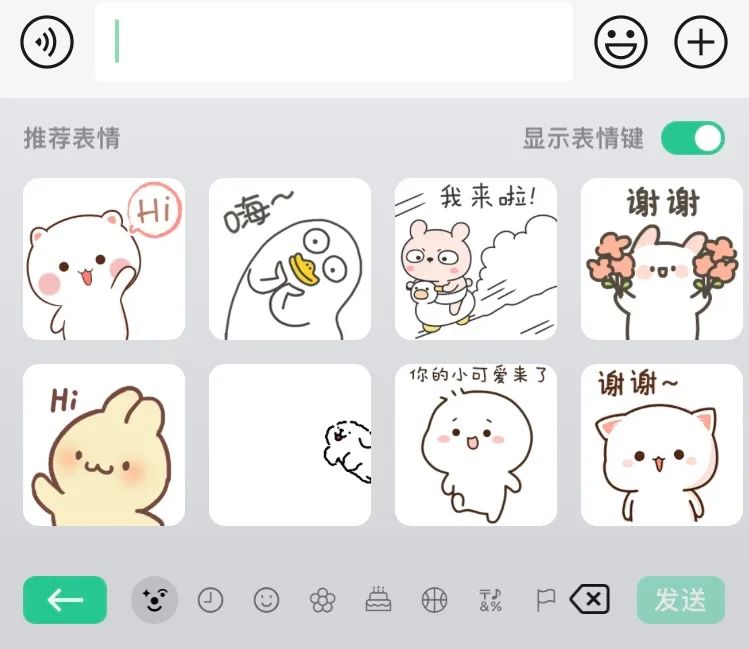
Task: Choose the yellow bunny Hi sticker
Action: [104, 445]
